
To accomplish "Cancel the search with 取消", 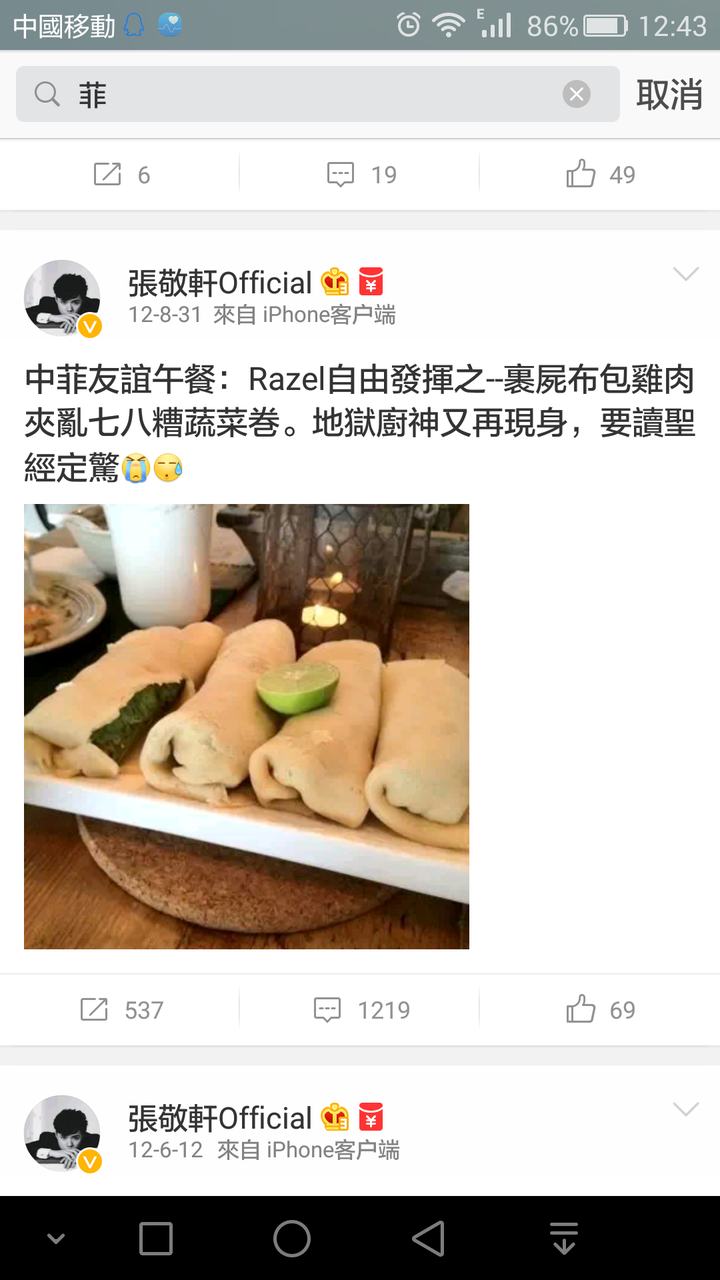I will (669, 95).
